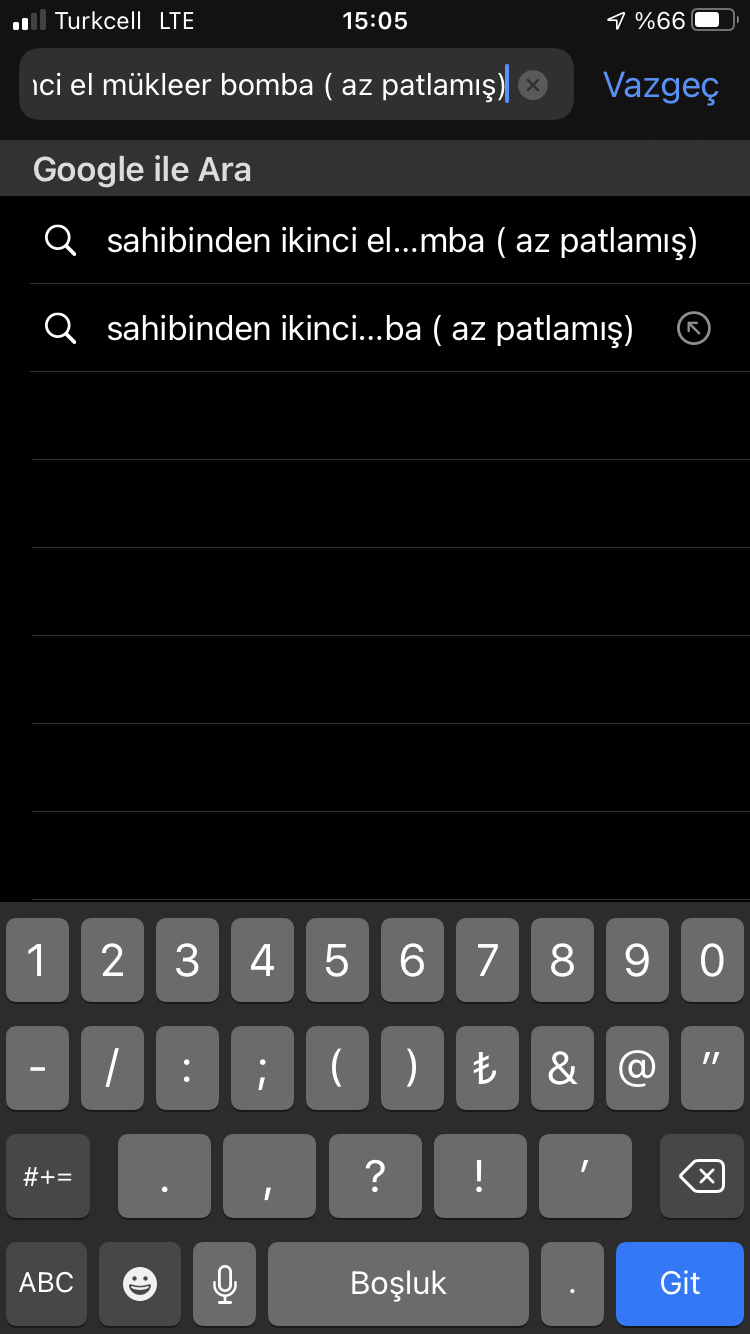Open suggestion ending in "mba ( az patlamış)"
Screen dimensions: 750x1334
click(400, 241)
